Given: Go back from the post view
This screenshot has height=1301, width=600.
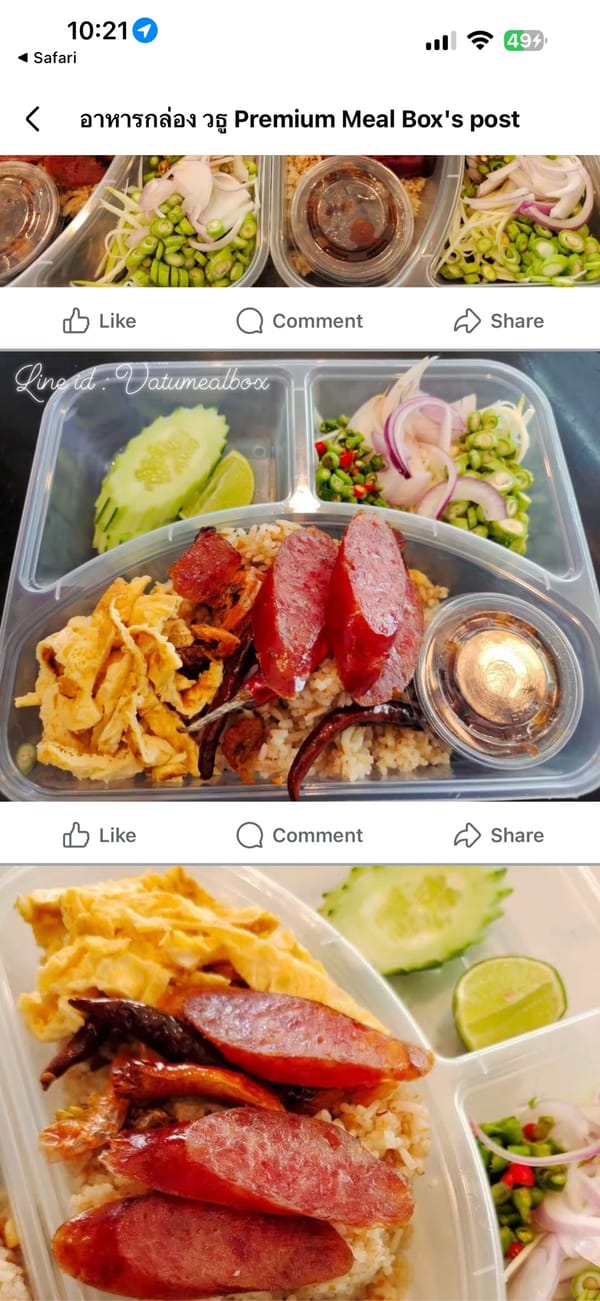Looking at the screenshot, I should pyautogui.click(x=33, y=120).
